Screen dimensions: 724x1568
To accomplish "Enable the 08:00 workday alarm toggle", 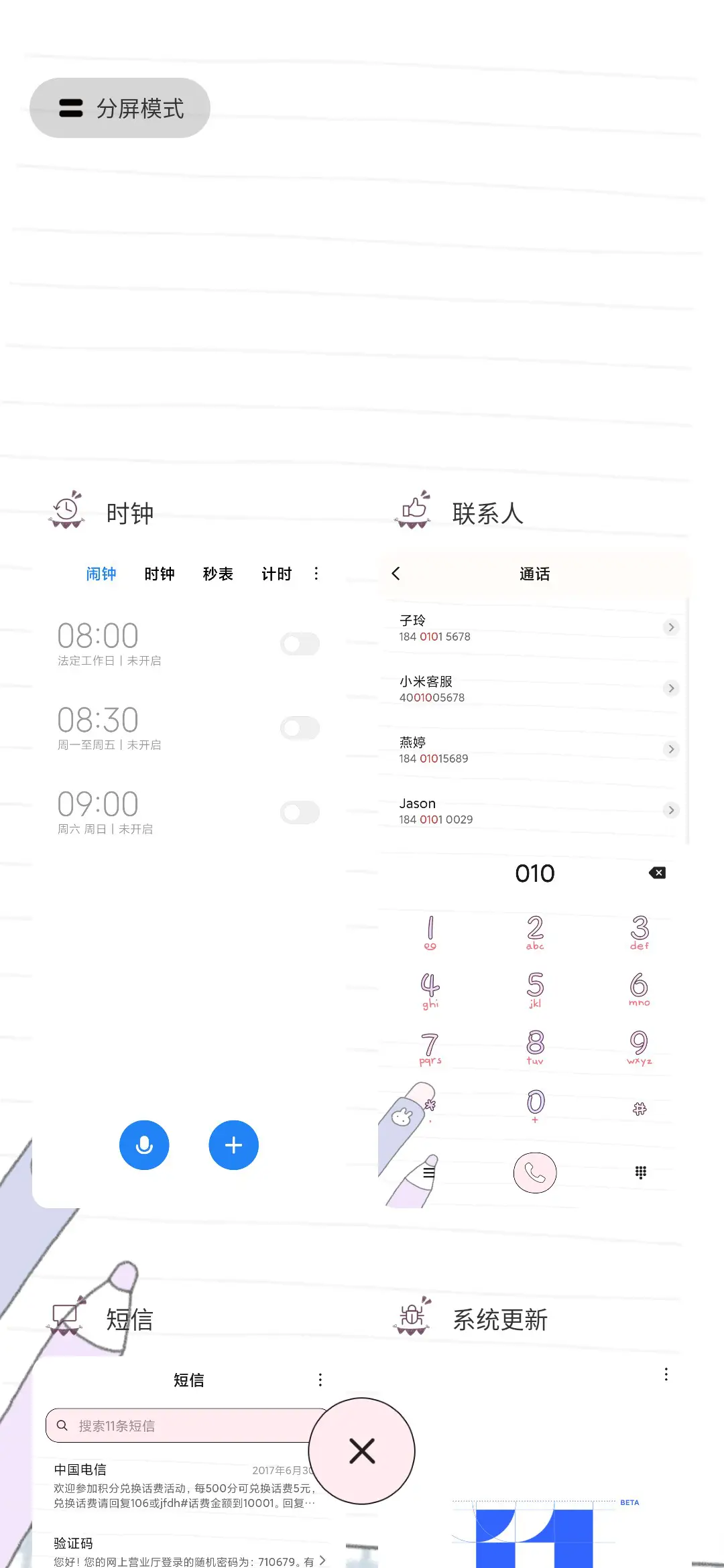I will (x=300, y=643).
